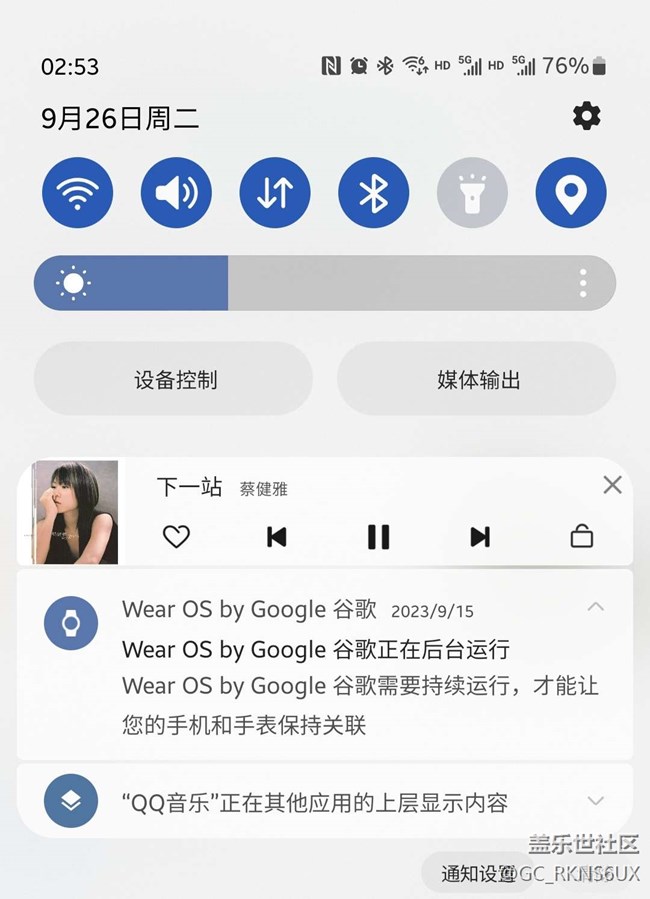Viewport: 650px width, 899px height.
Task: Open 媒体输出 options
Action: (x=477, y=380)
